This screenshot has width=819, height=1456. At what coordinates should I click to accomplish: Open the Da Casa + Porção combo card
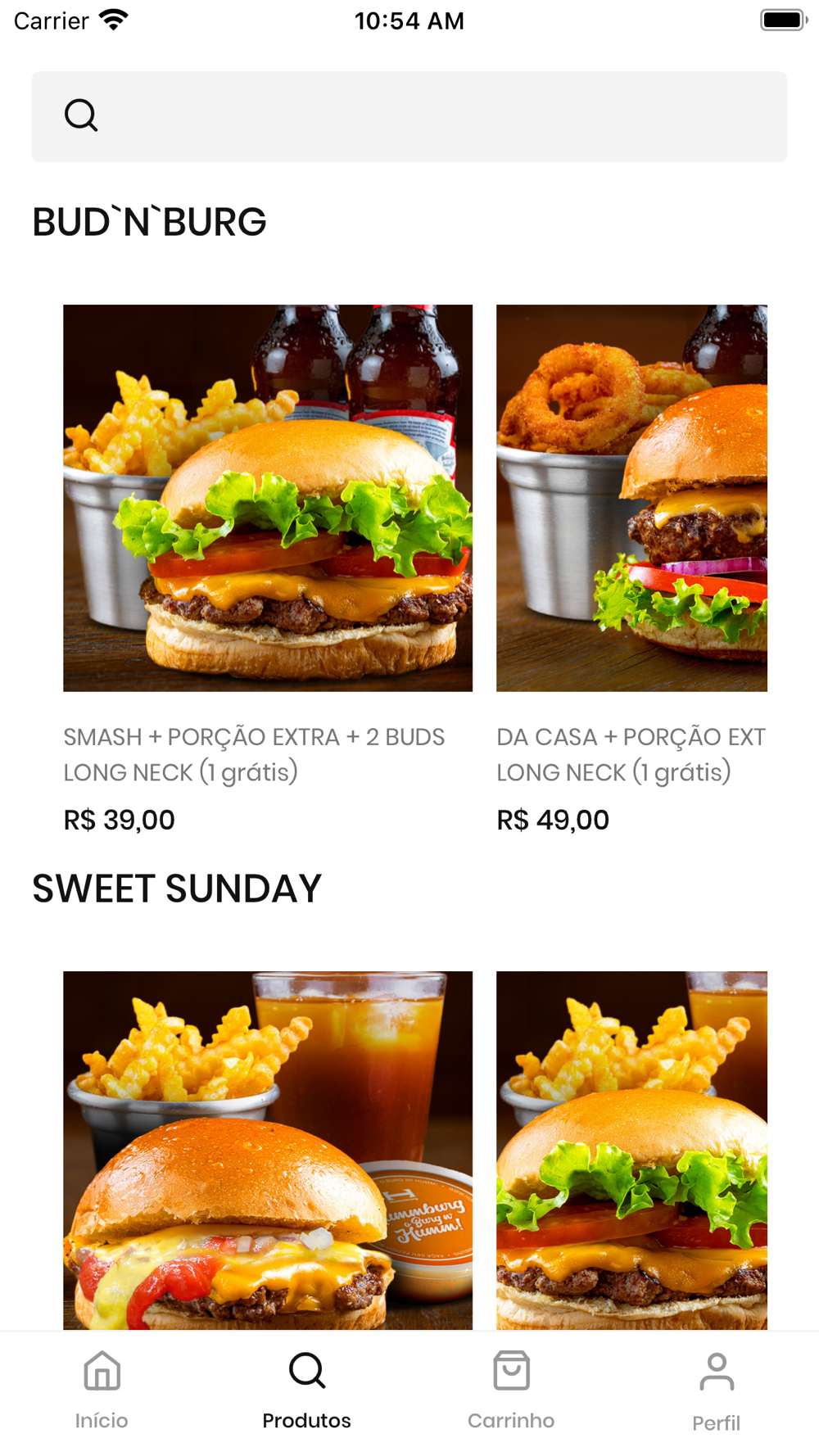pyautogui.click(x=631, y=498)
